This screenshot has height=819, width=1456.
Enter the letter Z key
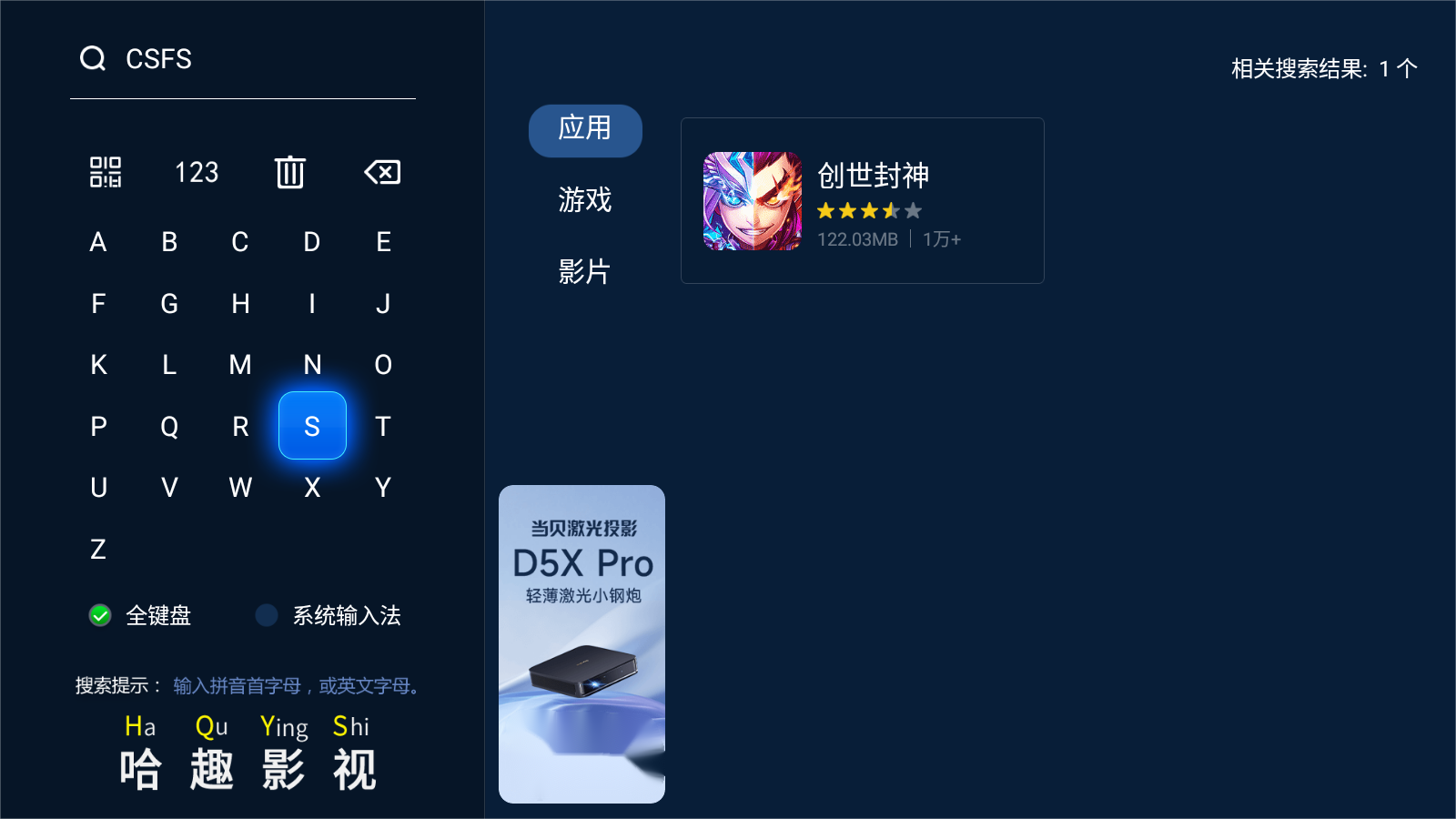pyautogui.click(x=98, y=549)
